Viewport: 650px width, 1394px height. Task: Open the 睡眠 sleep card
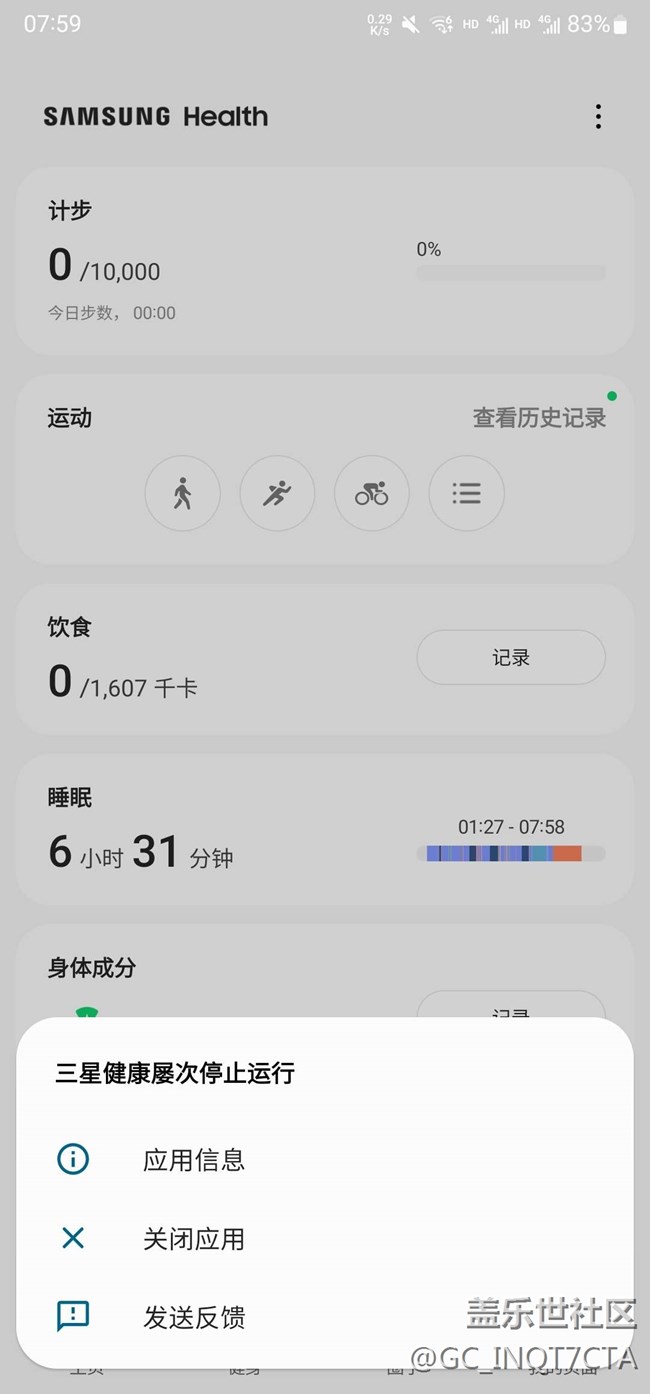pyautogui.click(x=324, y=829)
